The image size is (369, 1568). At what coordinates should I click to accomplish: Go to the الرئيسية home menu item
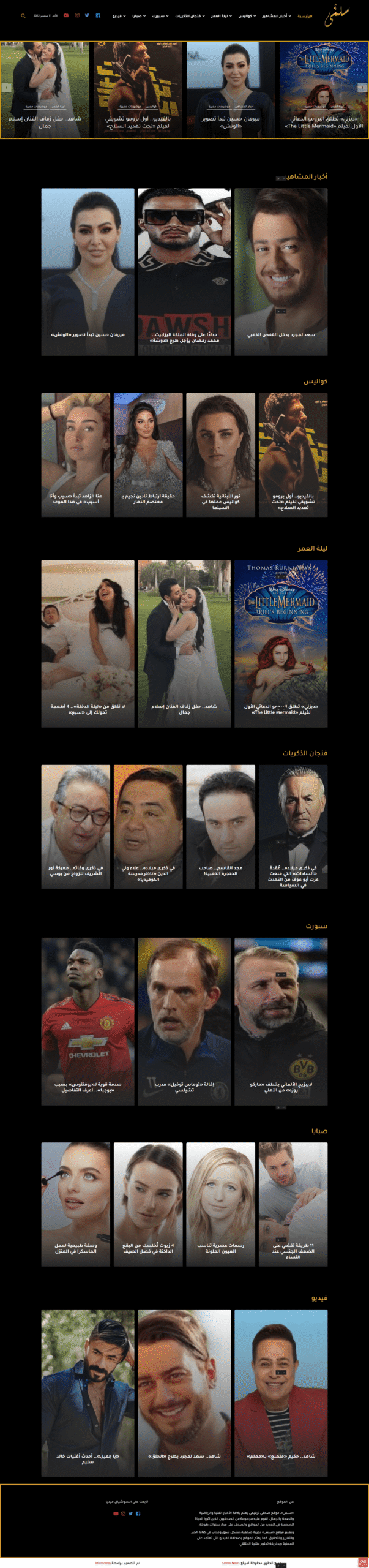305,16
